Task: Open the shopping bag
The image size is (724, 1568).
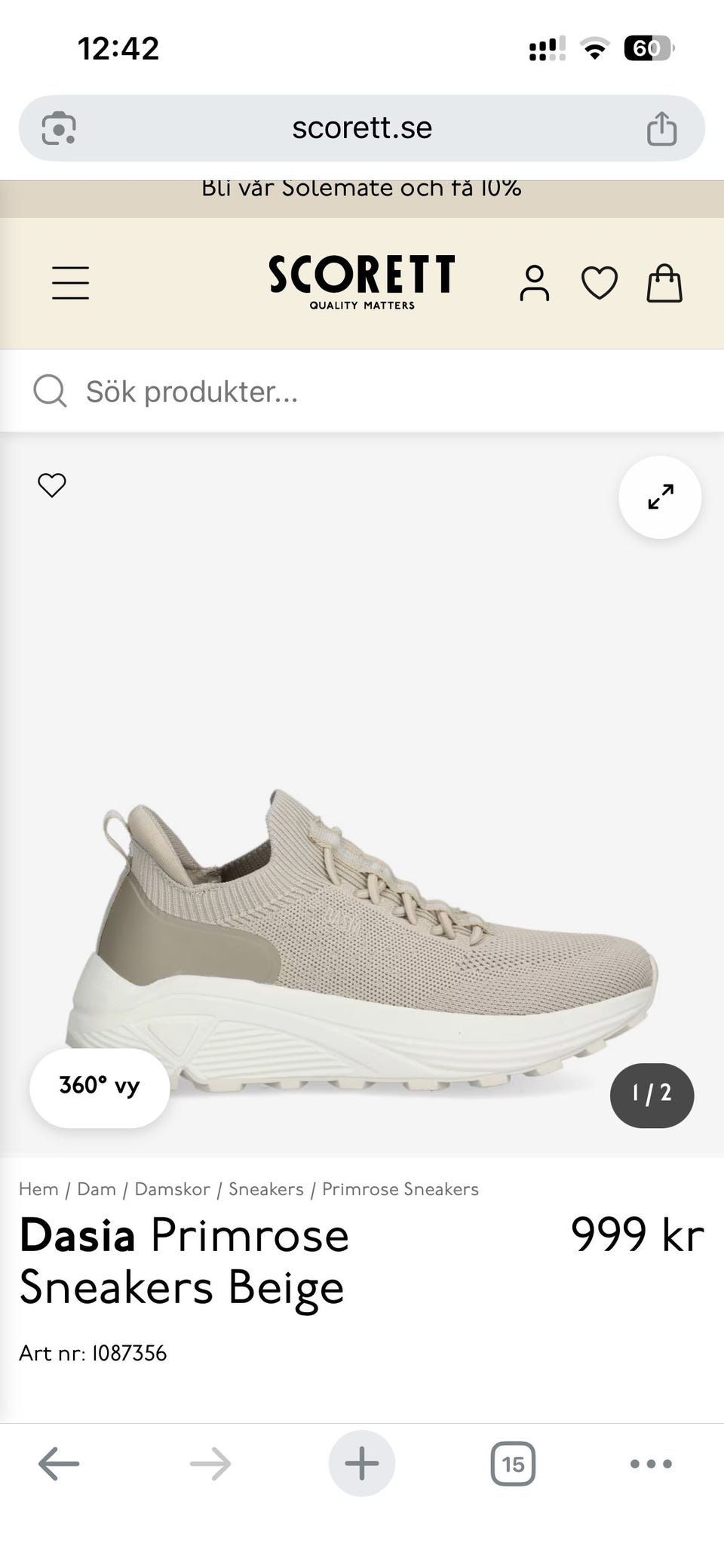Action: tap(664, 283)
